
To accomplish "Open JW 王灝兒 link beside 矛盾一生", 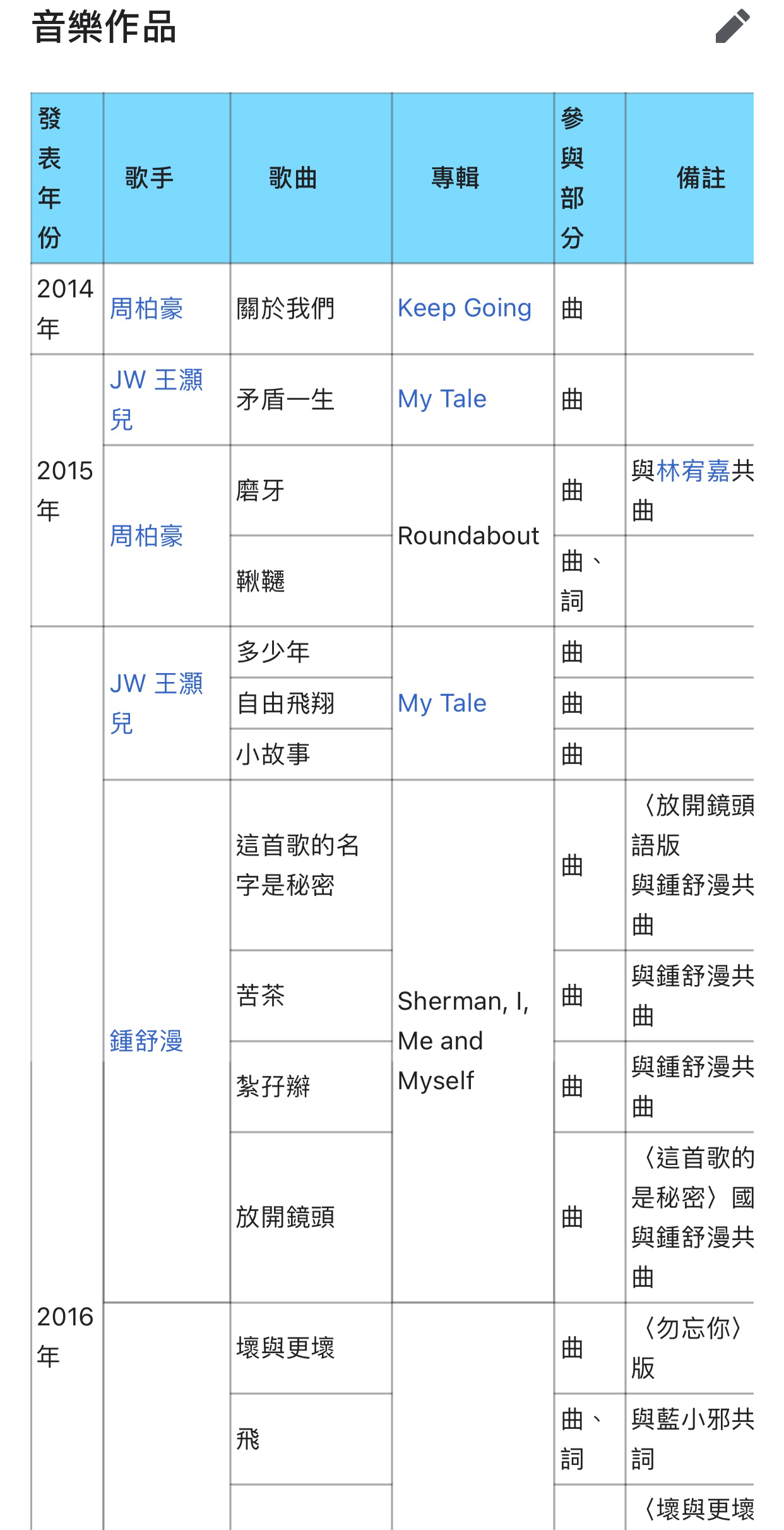I will pyautogui.click(x=157, y=400).
